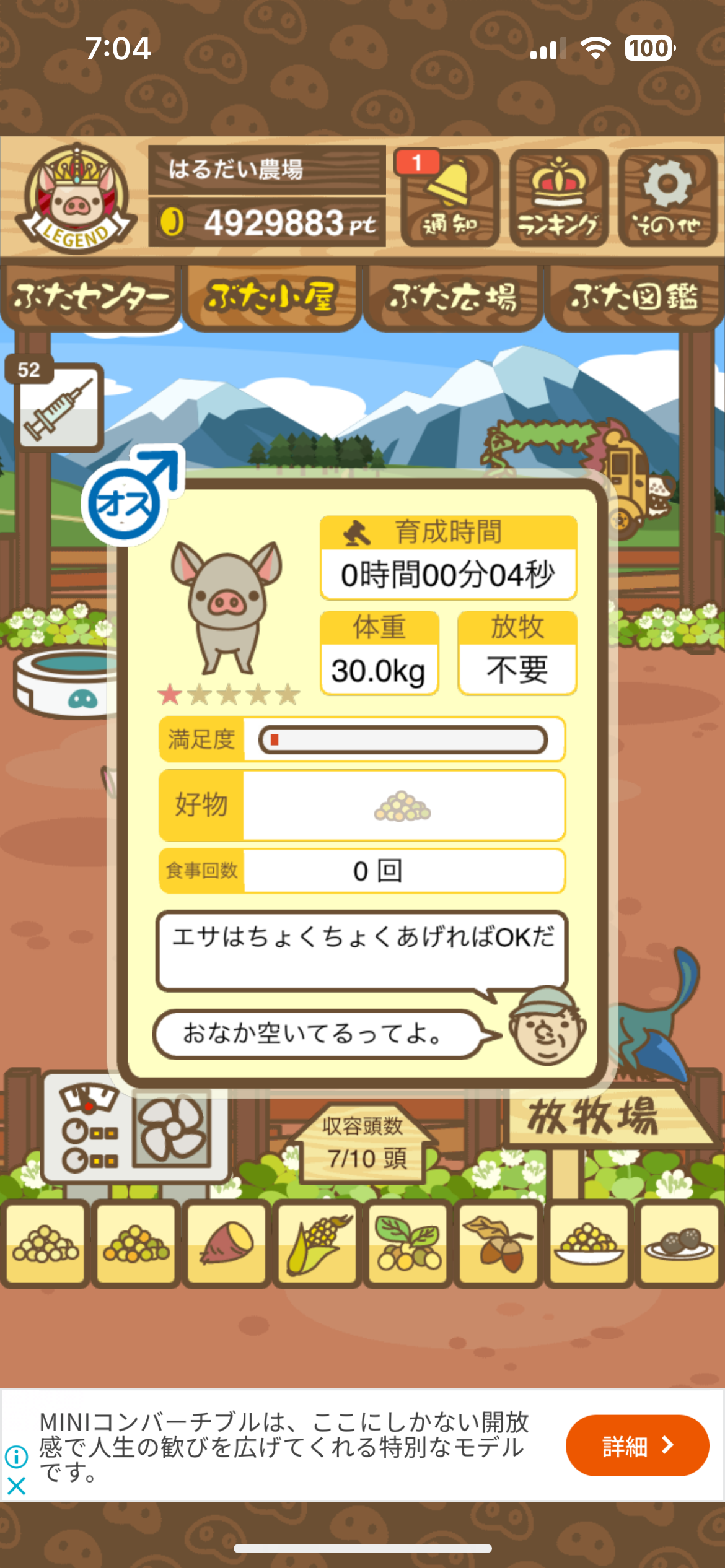Screen dimensions: 725x1568
Task: Open the ランキング ranking page
Action: 558,198
